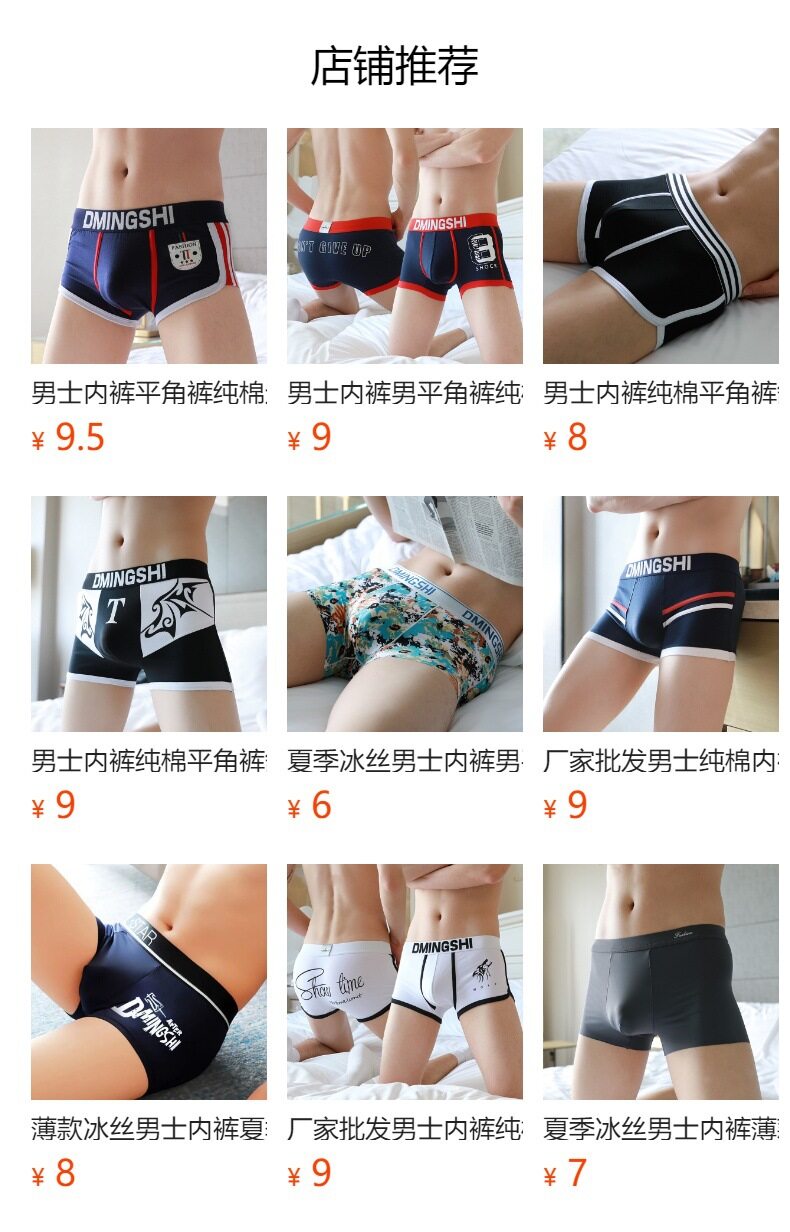
Task: View the 男士内裤男平角裤纯 item priced ¥9
Action: pos(405,246)
